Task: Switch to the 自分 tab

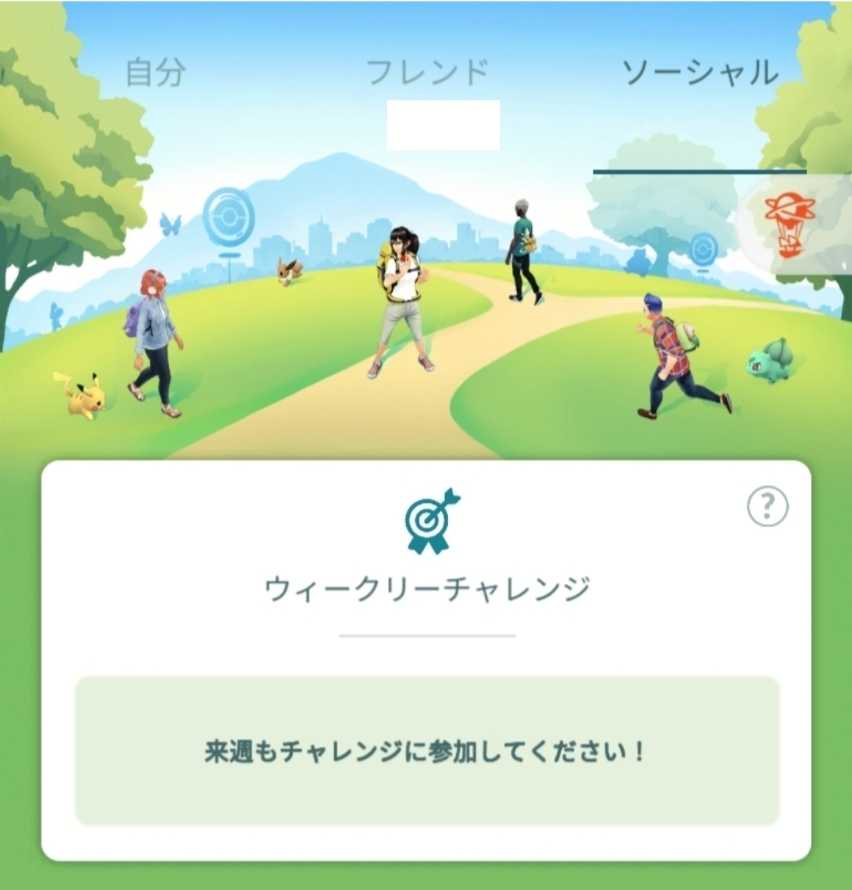Action: (x=155, y=72)
